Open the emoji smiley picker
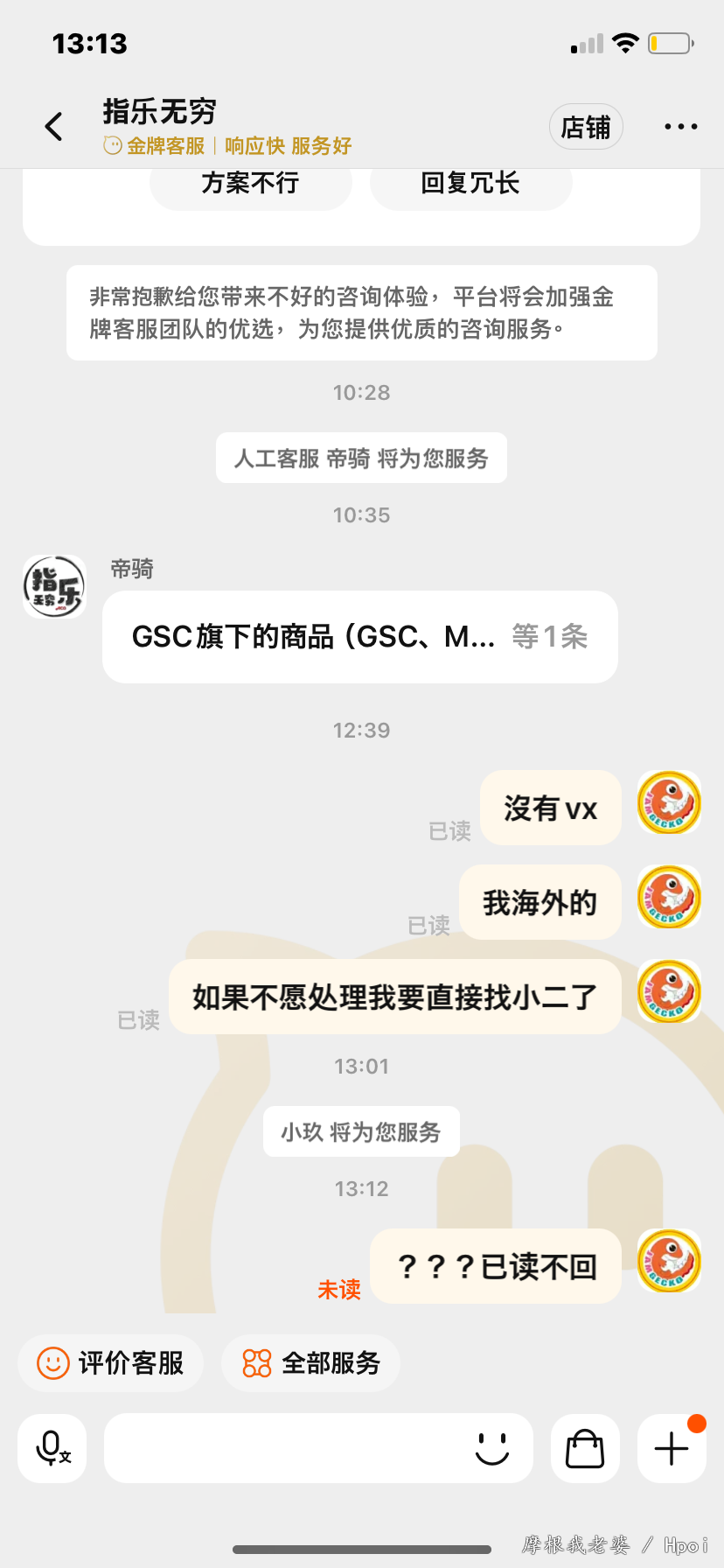 point(492,1448)
